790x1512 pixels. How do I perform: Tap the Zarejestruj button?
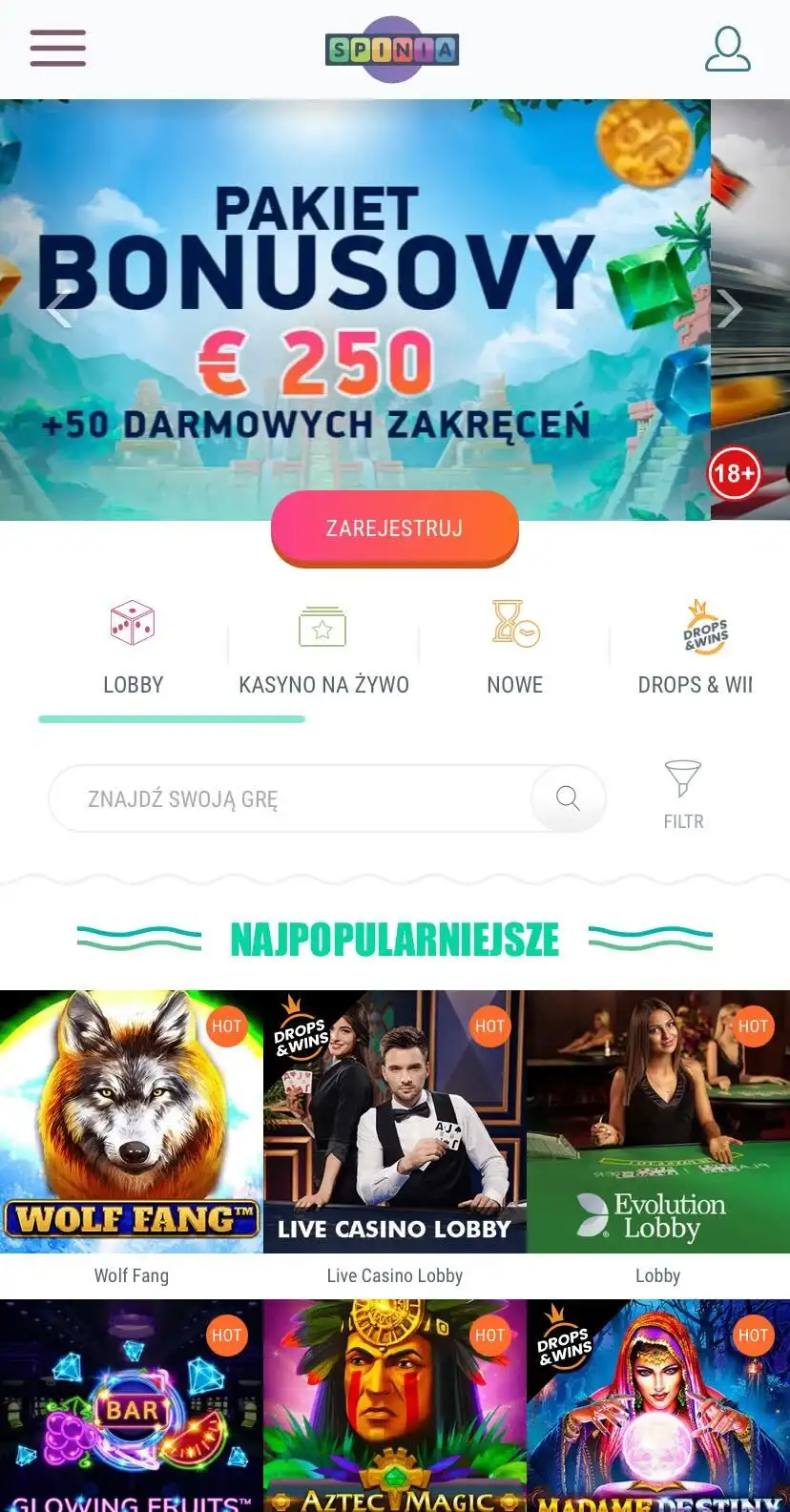click(x=395, y=528)
